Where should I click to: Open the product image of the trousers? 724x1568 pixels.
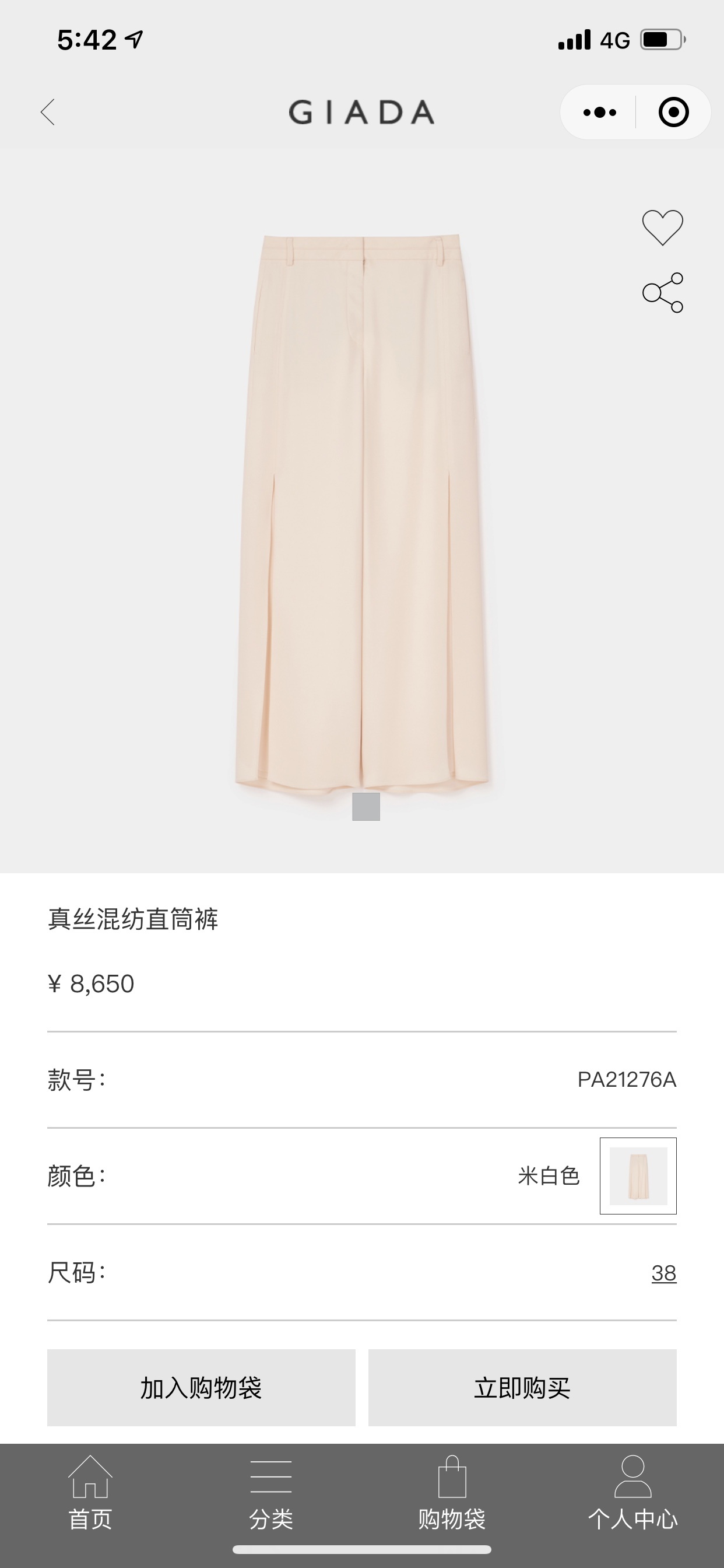click(x=363, y=513)
